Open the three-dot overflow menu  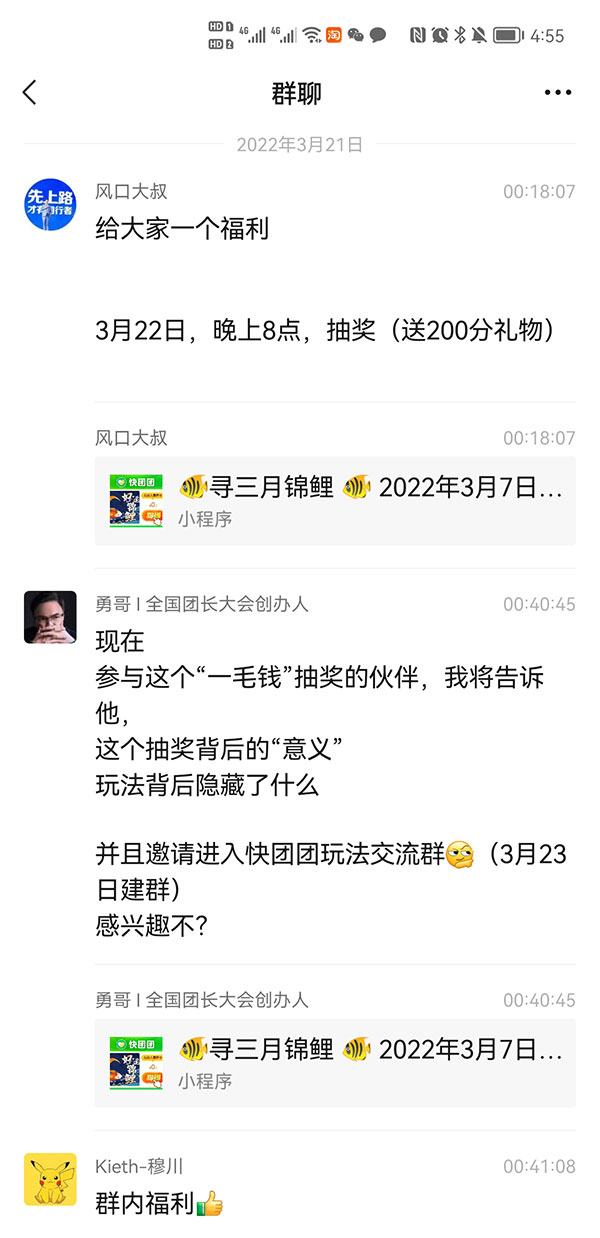pos(558,93)
